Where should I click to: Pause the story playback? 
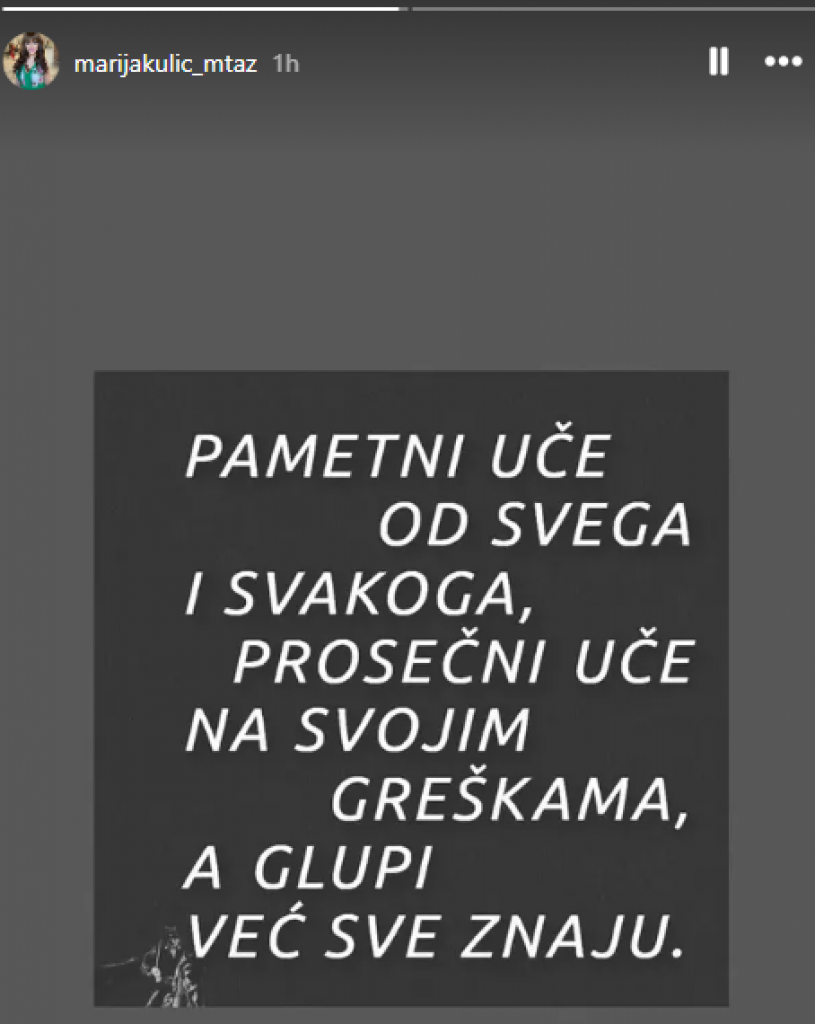(x=718, y=62)
